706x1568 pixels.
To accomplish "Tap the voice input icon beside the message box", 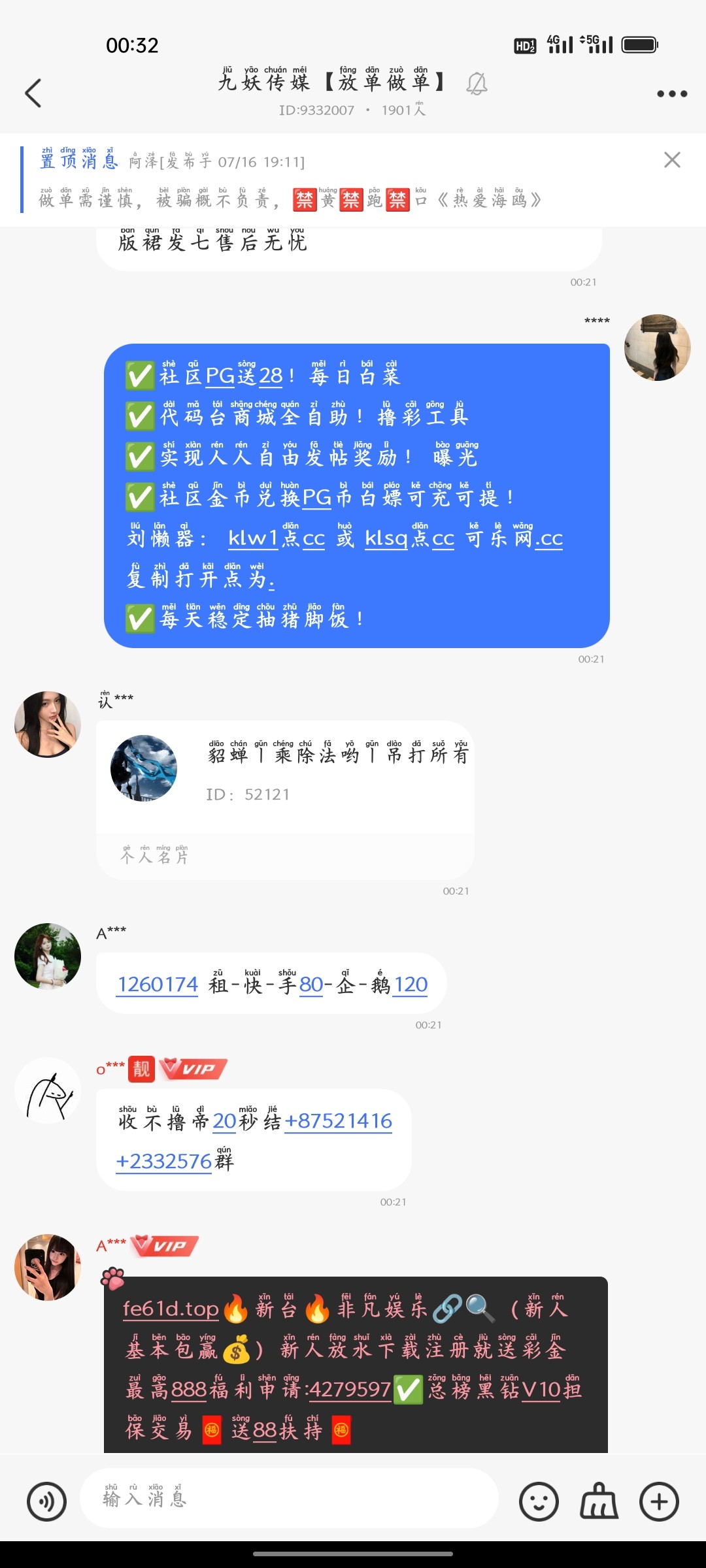I will coord(46,1500).
